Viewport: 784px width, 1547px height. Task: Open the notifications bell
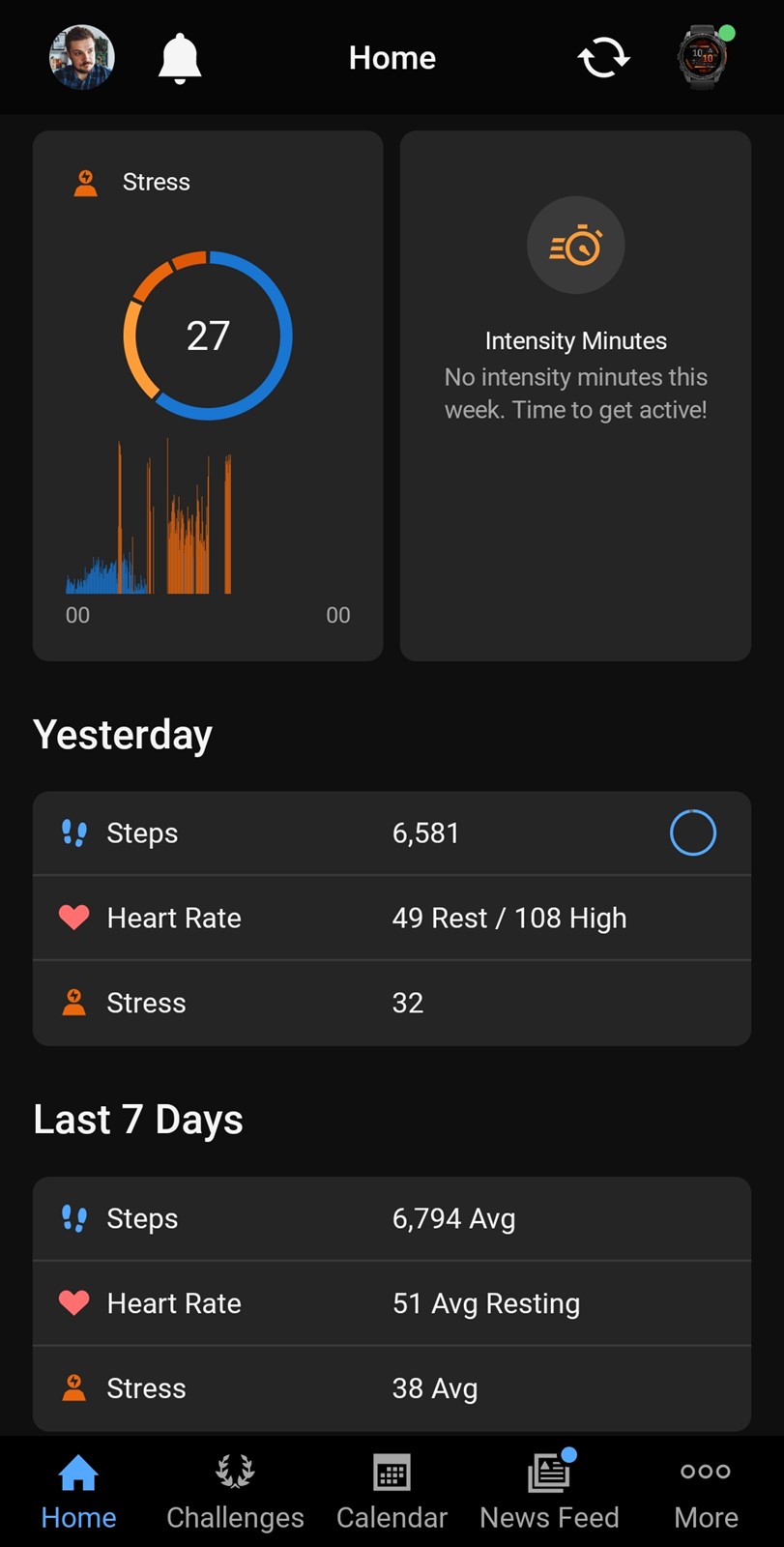pyautogui.click(x=180, y=58)
